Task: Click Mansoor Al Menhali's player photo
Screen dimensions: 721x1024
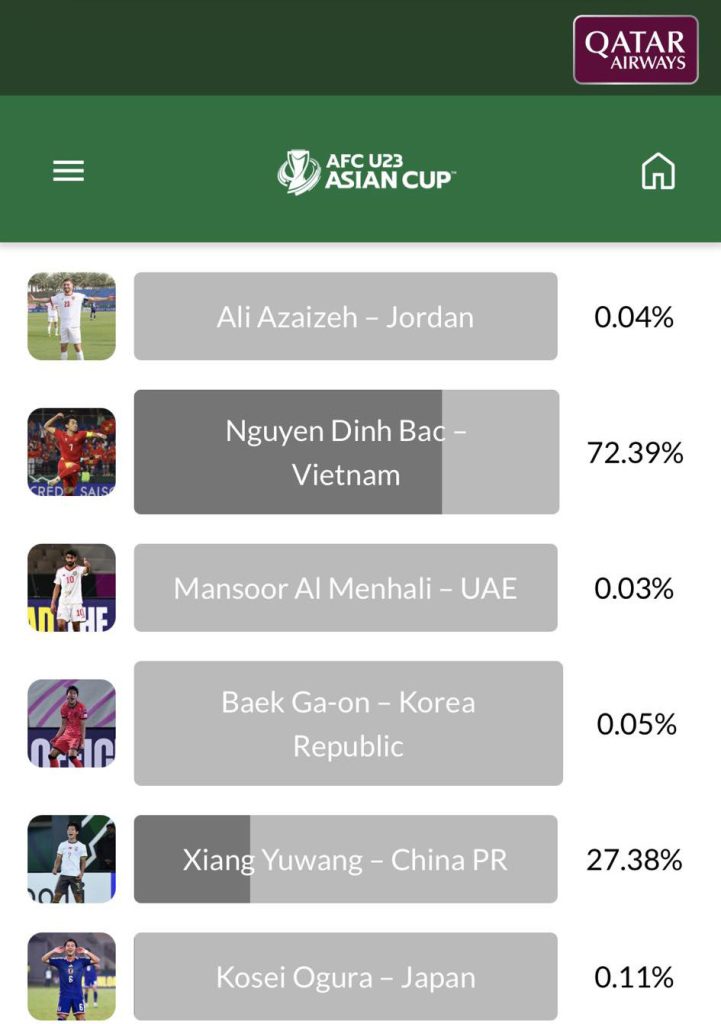Action: (x=71, y=588)
